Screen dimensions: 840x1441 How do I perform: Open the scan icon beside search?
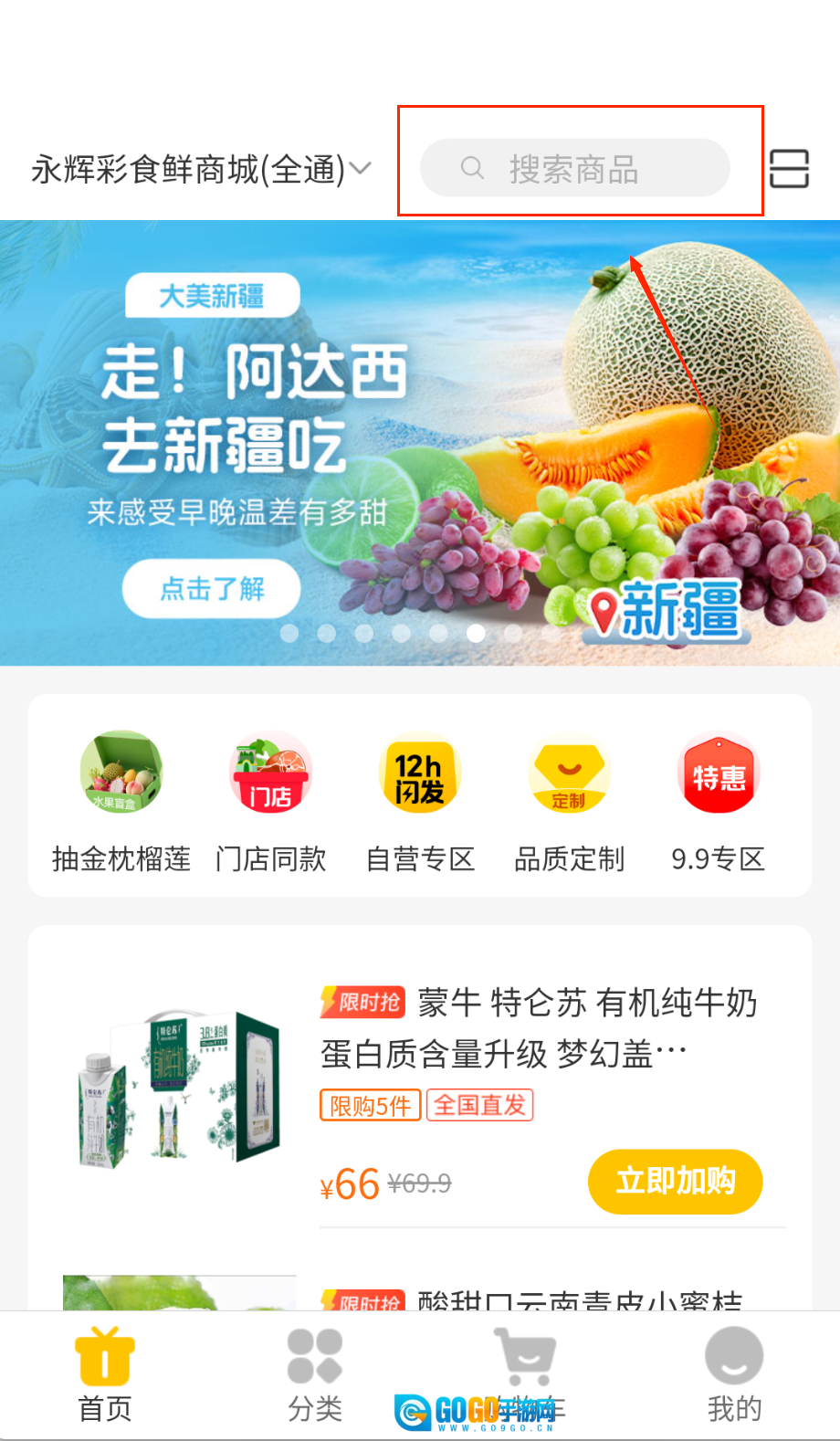pyautogui.click(x=789, y=168)
